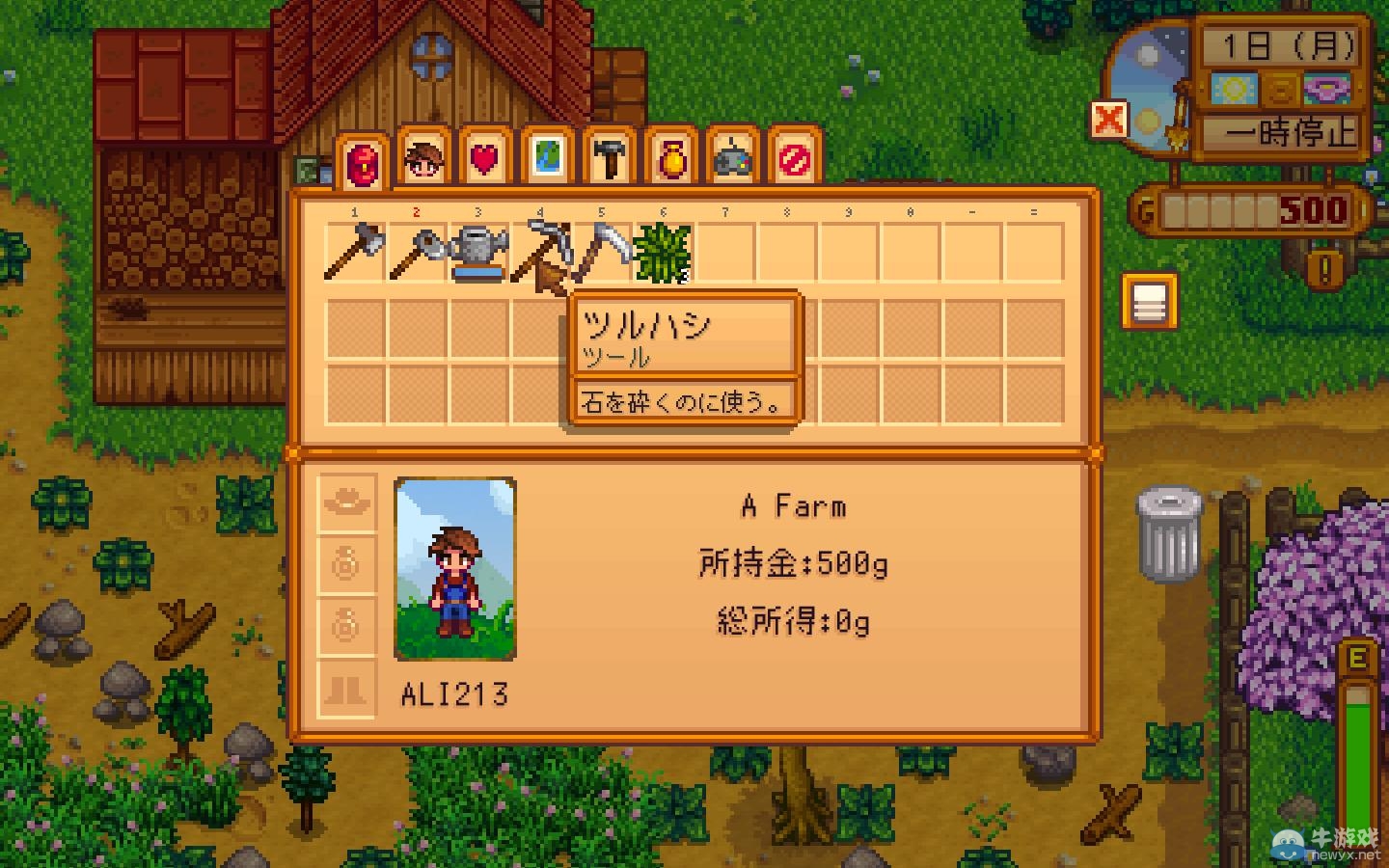Switch to the map tab
The height and width of the screenshot is (868, 1389).
pyautogui.click(x=547, y=158)
